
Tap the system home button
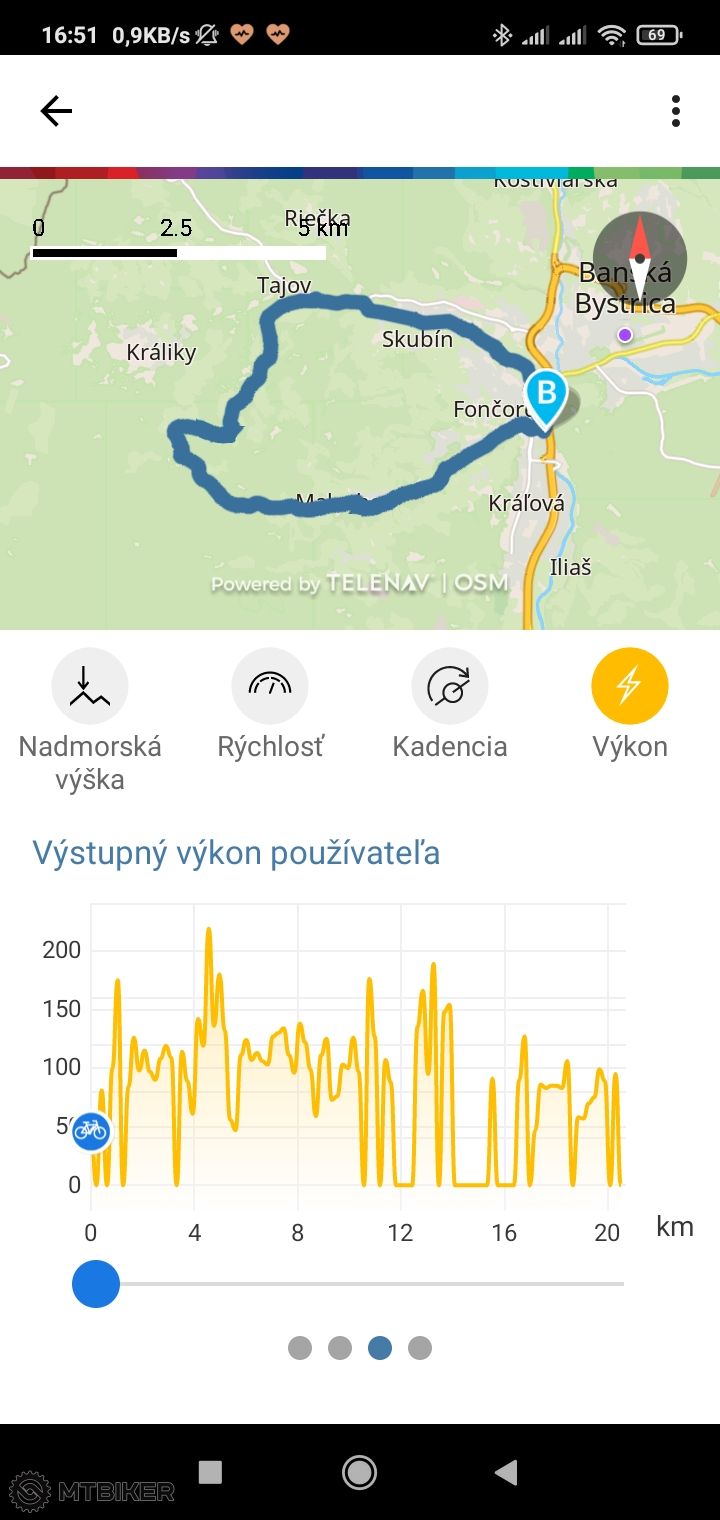359,1471
